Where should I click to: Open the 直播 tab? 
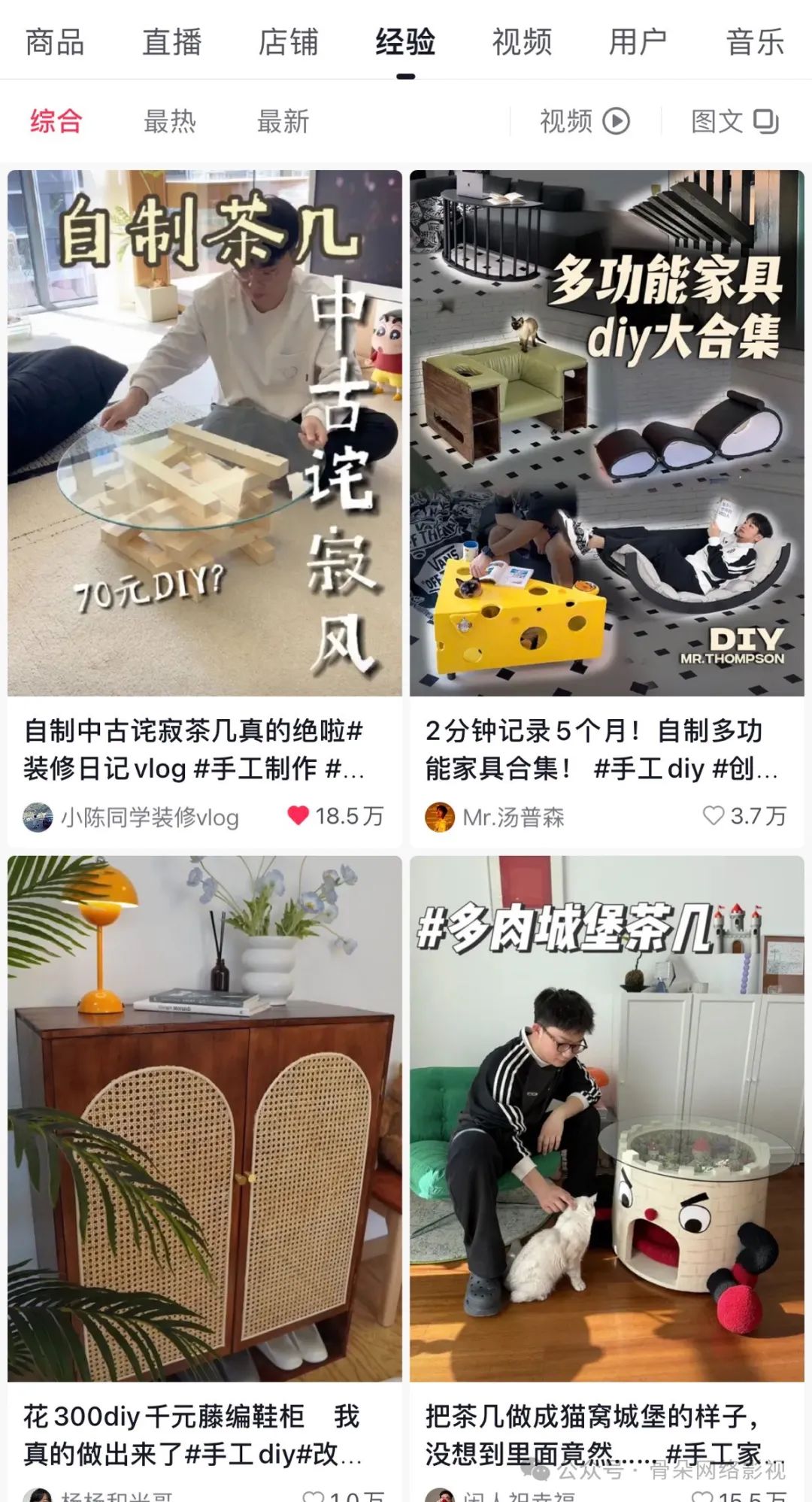(171, 42)
